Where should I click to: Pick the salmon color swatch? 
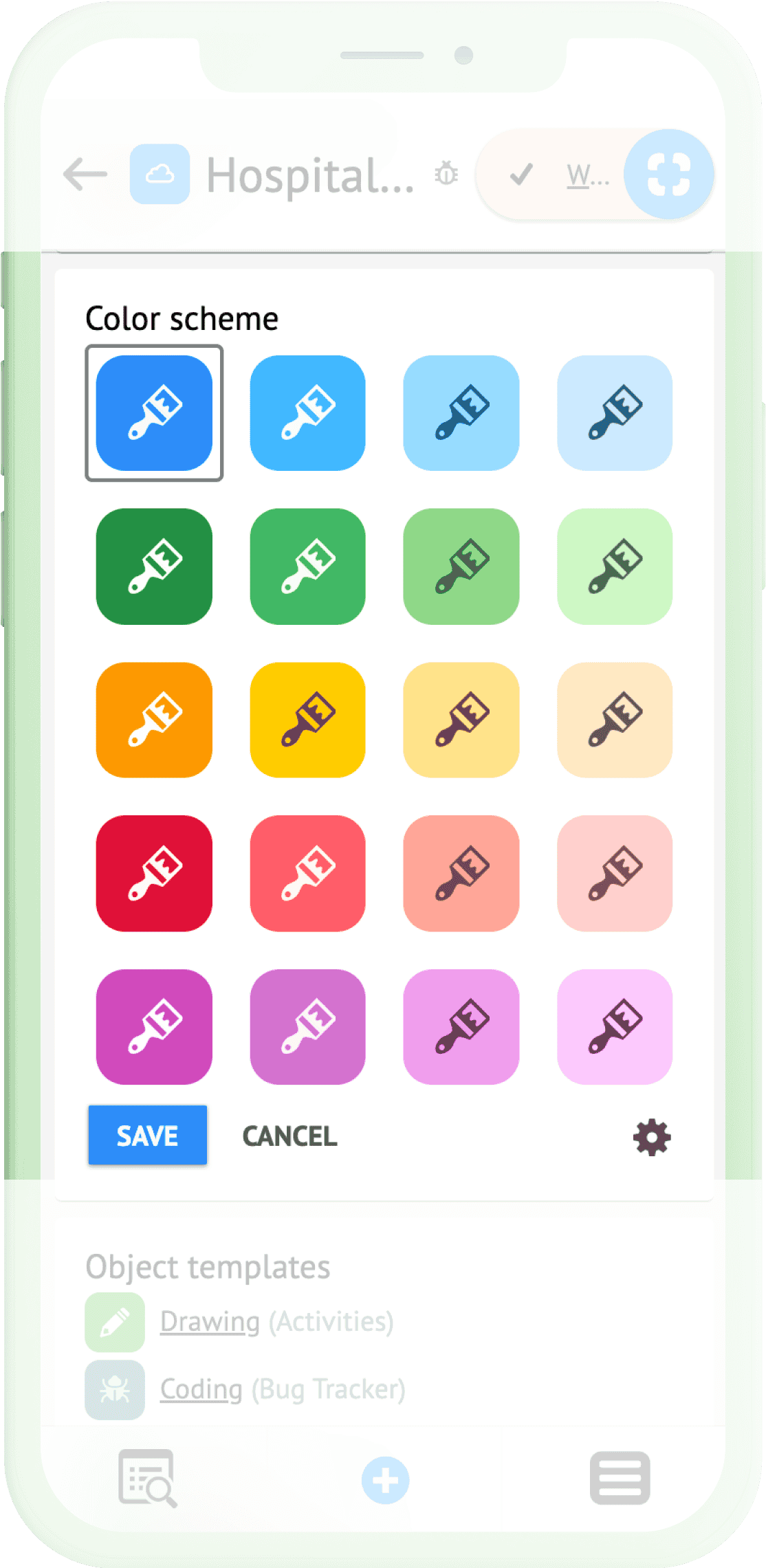pos(461,873)
